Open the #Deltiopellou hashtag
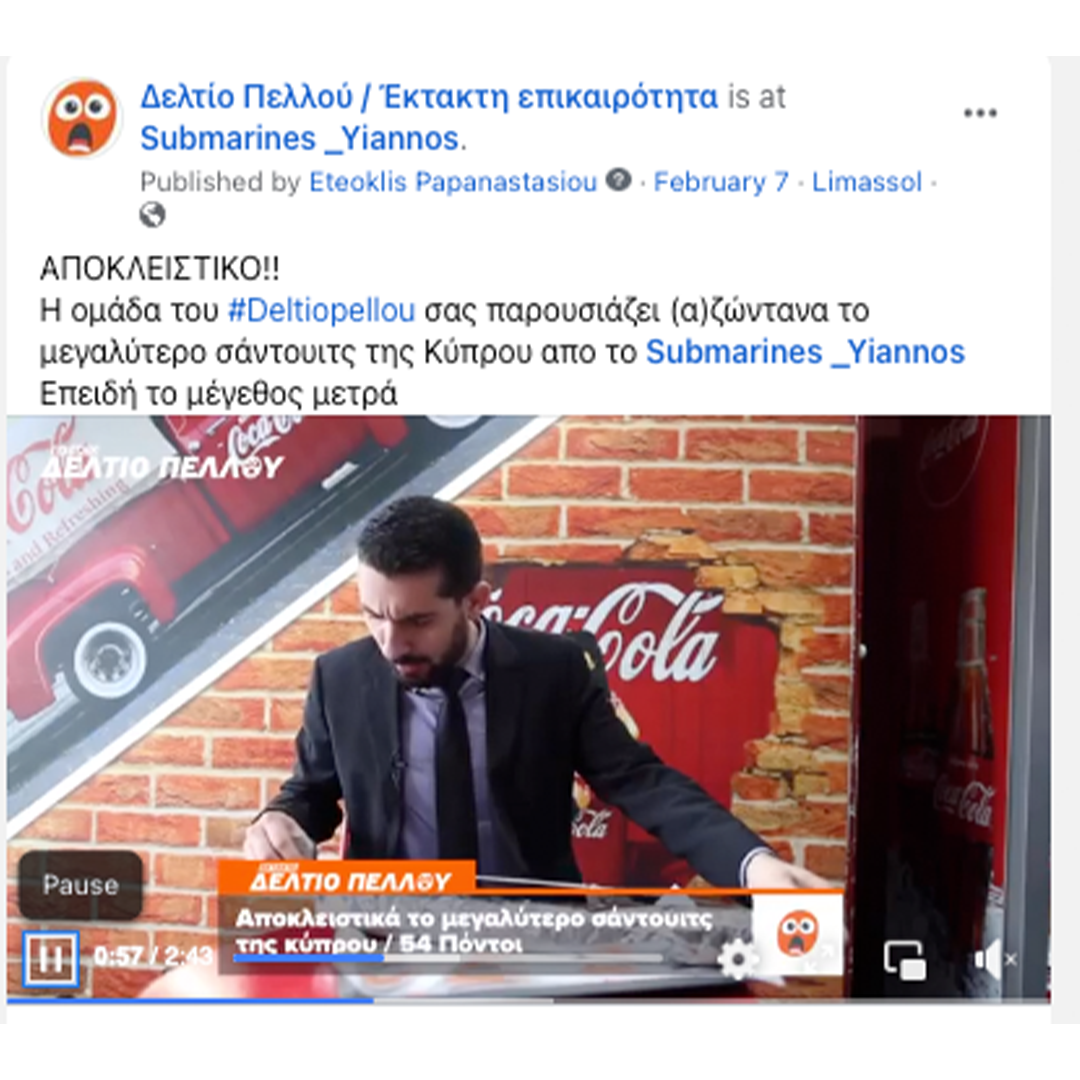 coord(321,311)
